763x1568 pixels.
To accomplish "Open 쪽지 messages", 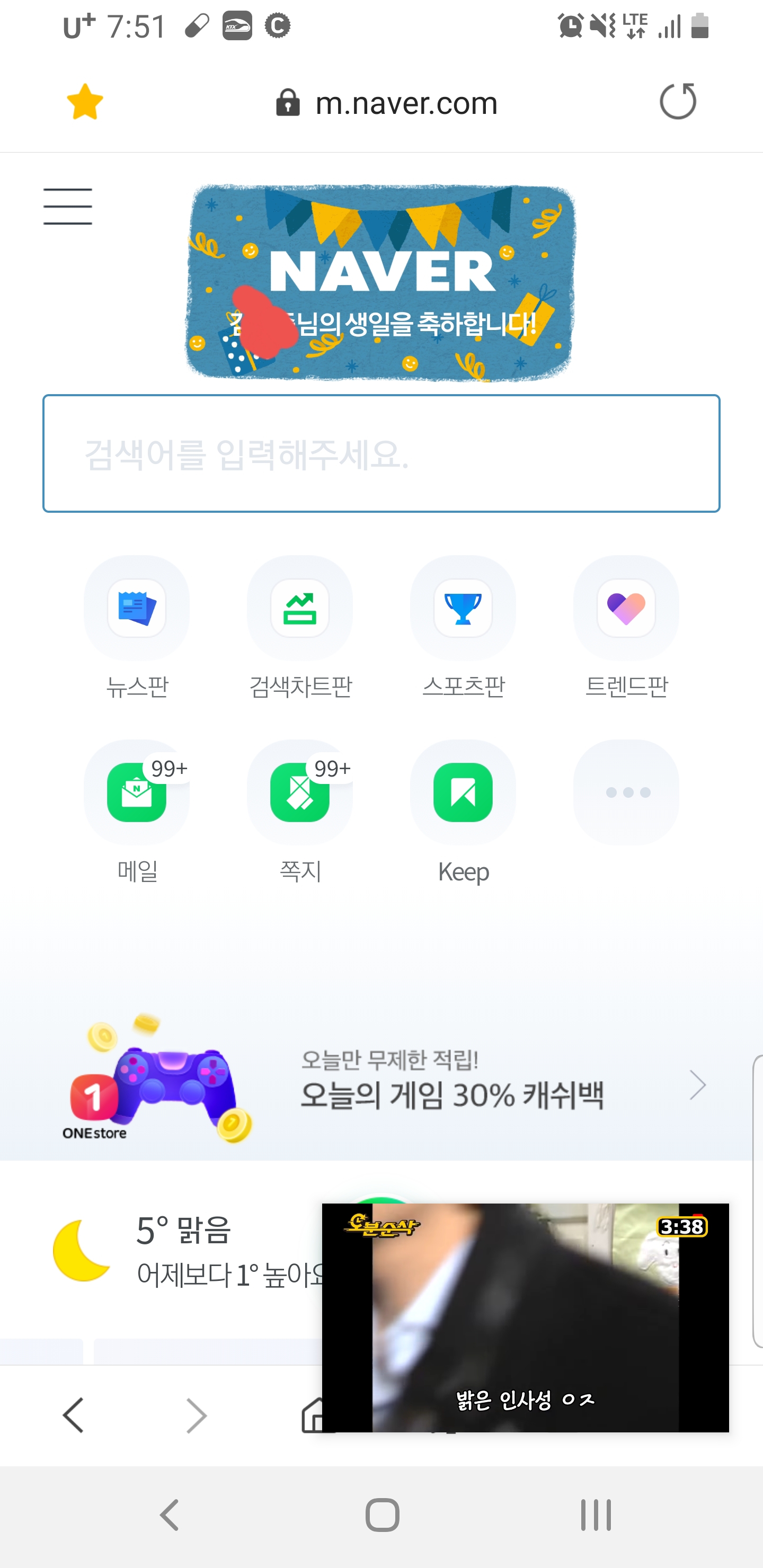I will pos(300,813).
